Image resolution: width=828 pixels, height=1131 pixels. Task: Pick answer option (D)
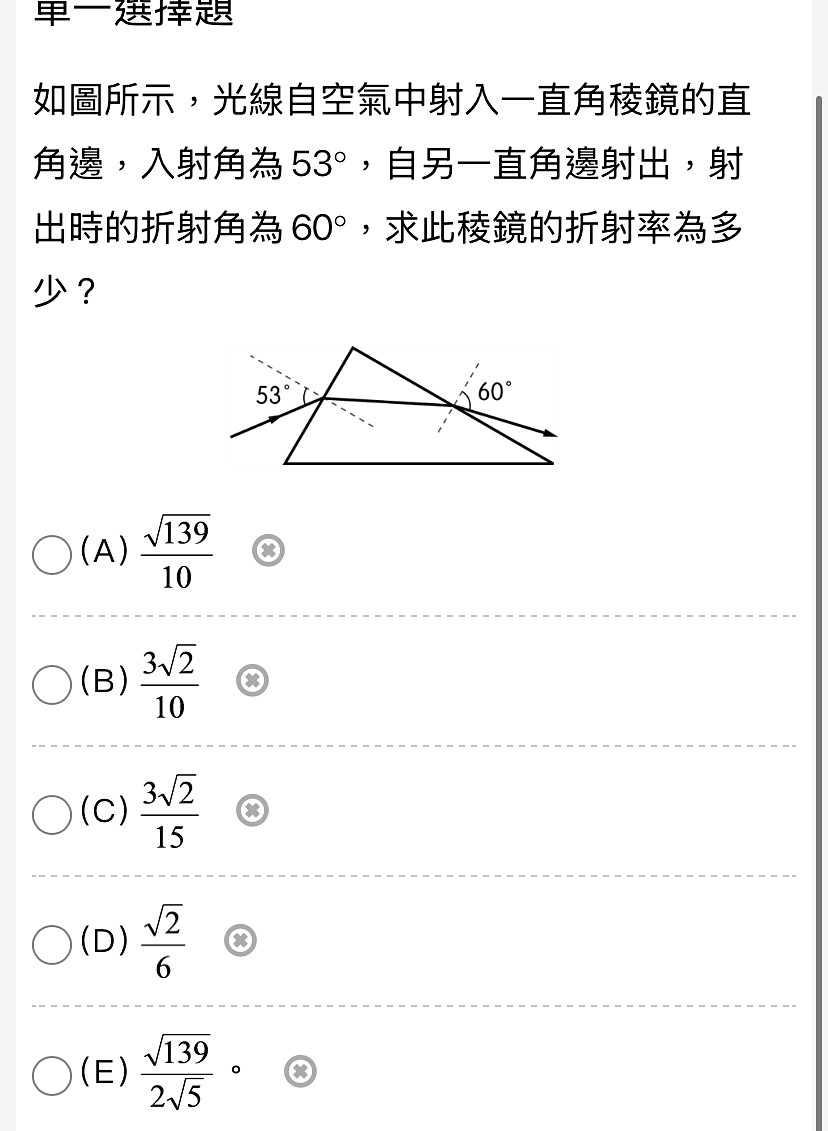[52, 945]
